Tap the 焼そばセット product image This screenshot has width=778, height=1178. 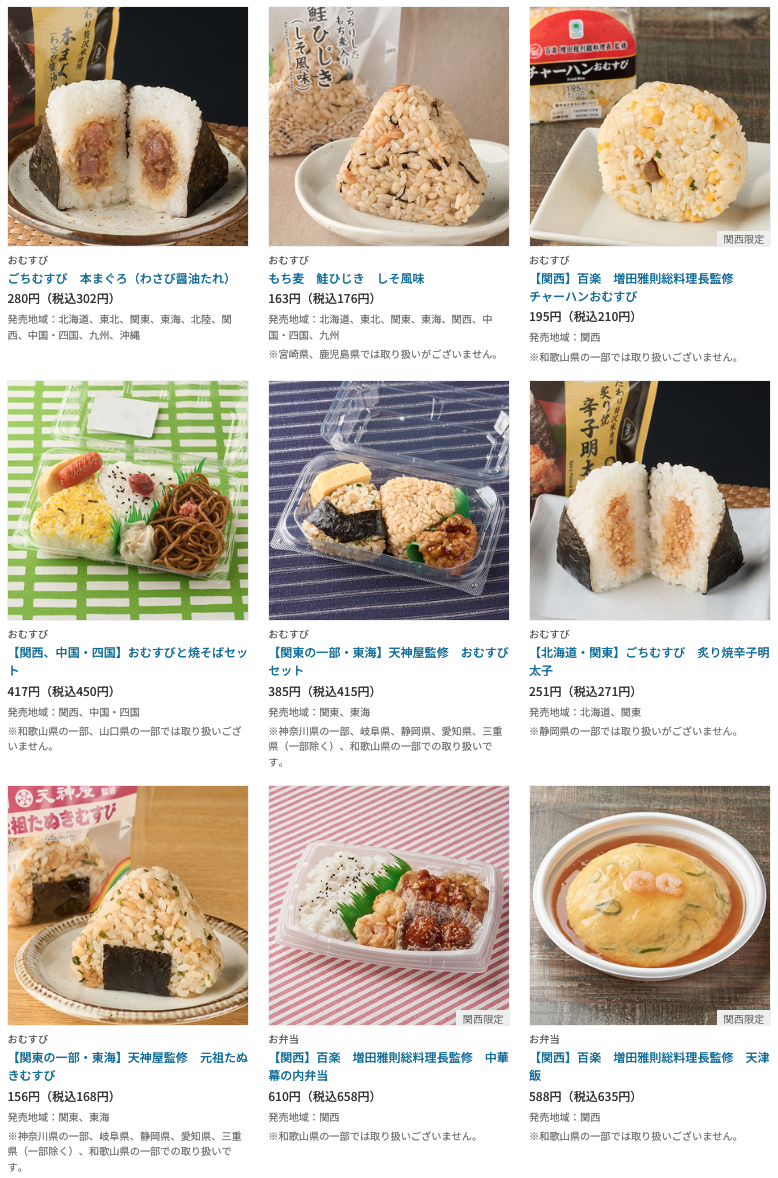tap(128, 500)
